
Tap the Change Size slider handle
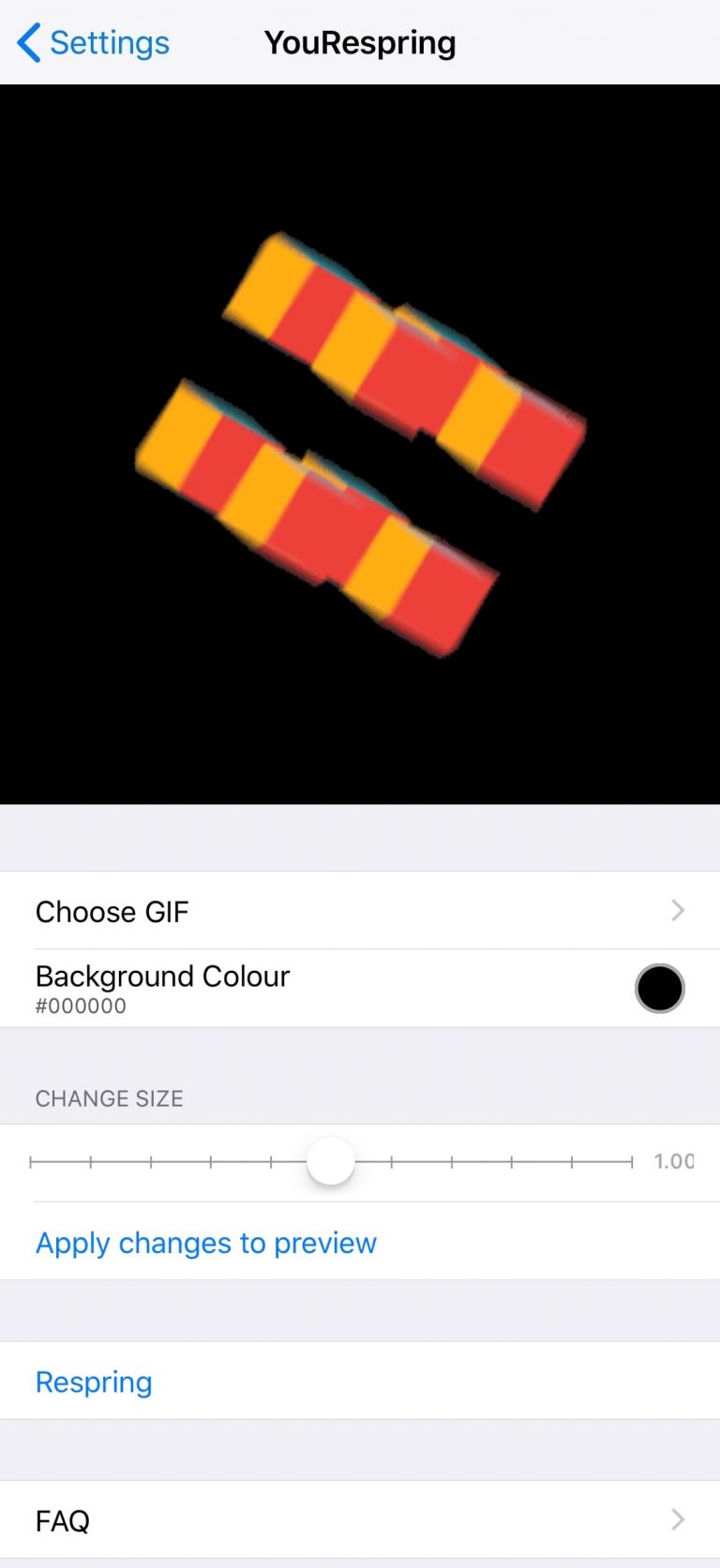coord(331,1161)
